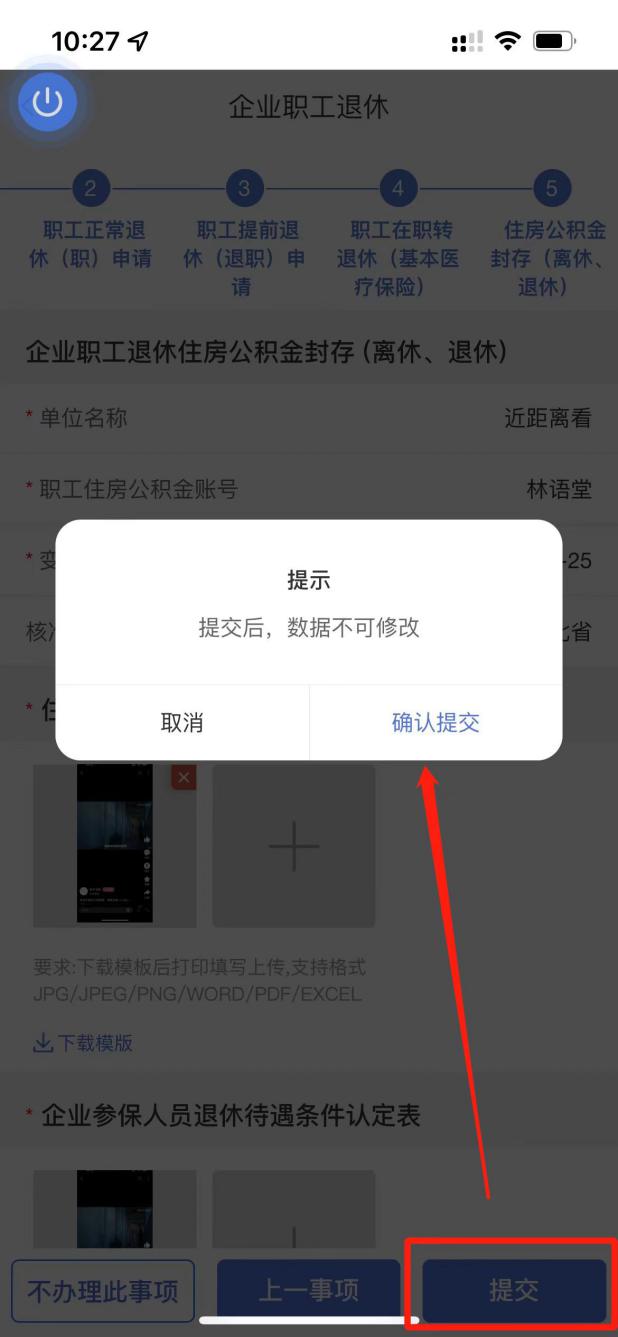Confirm submission with 确认提交

[x=435, y=723]
